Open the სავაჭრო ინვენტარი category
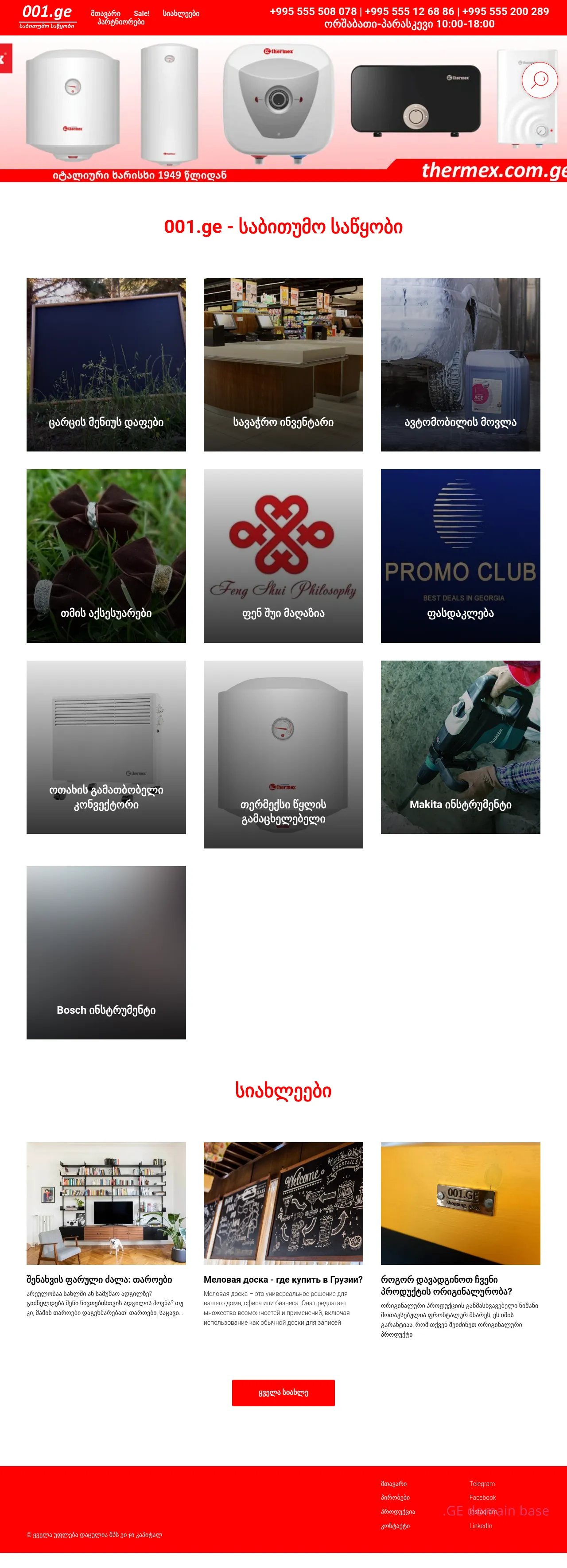The height and width of the screenshot is (1568, 567). (283, 365)
